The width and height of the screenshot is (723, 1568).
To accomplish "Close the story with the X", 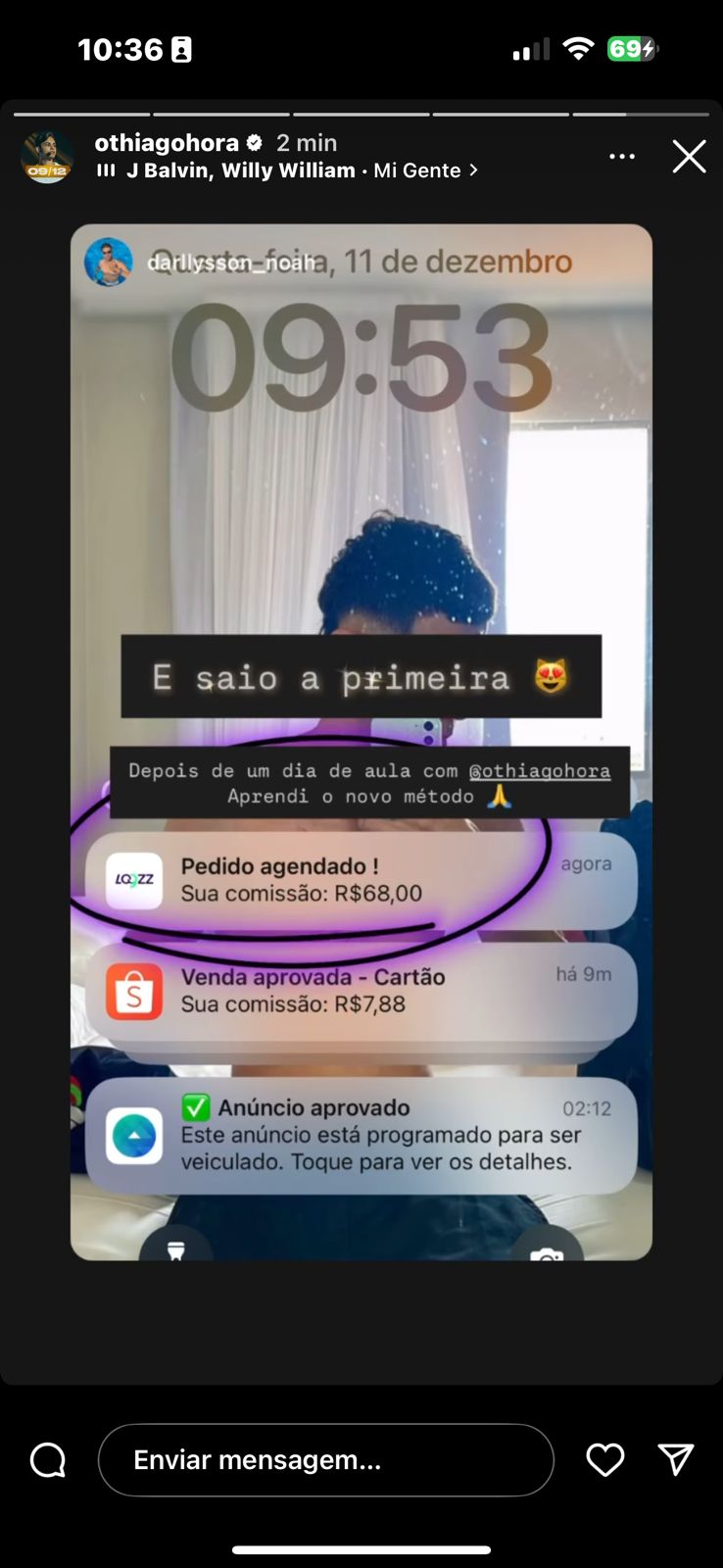I will pos(689,157).
